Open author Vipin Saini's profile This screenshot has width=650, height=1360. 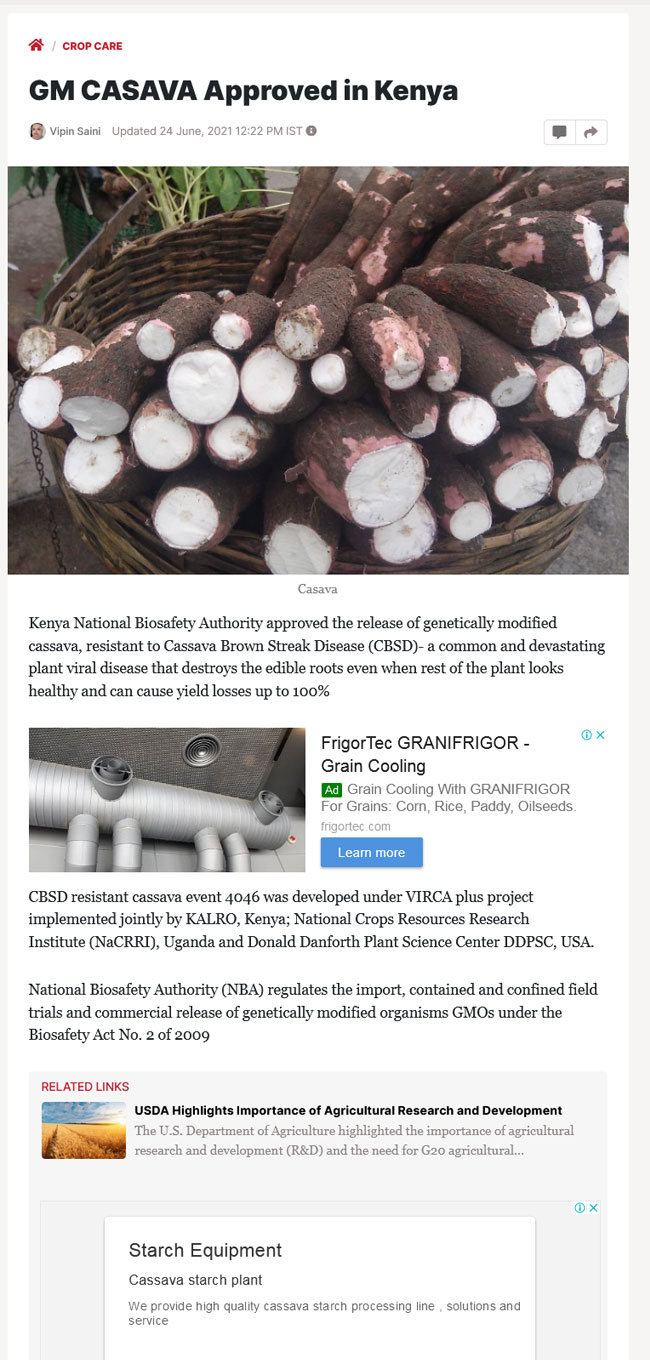(75, 131)
